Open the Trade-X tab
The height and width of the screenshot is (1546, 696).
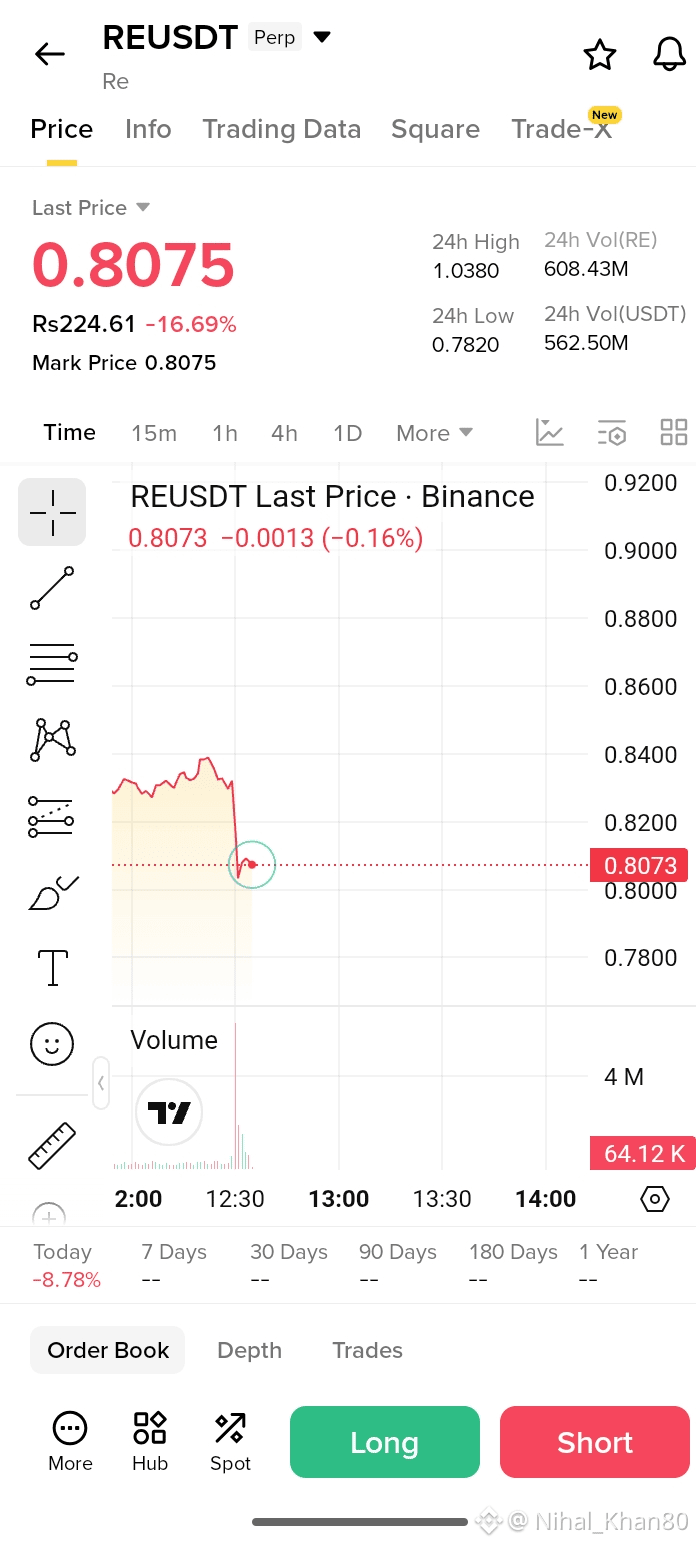click(x=561, y=129)
